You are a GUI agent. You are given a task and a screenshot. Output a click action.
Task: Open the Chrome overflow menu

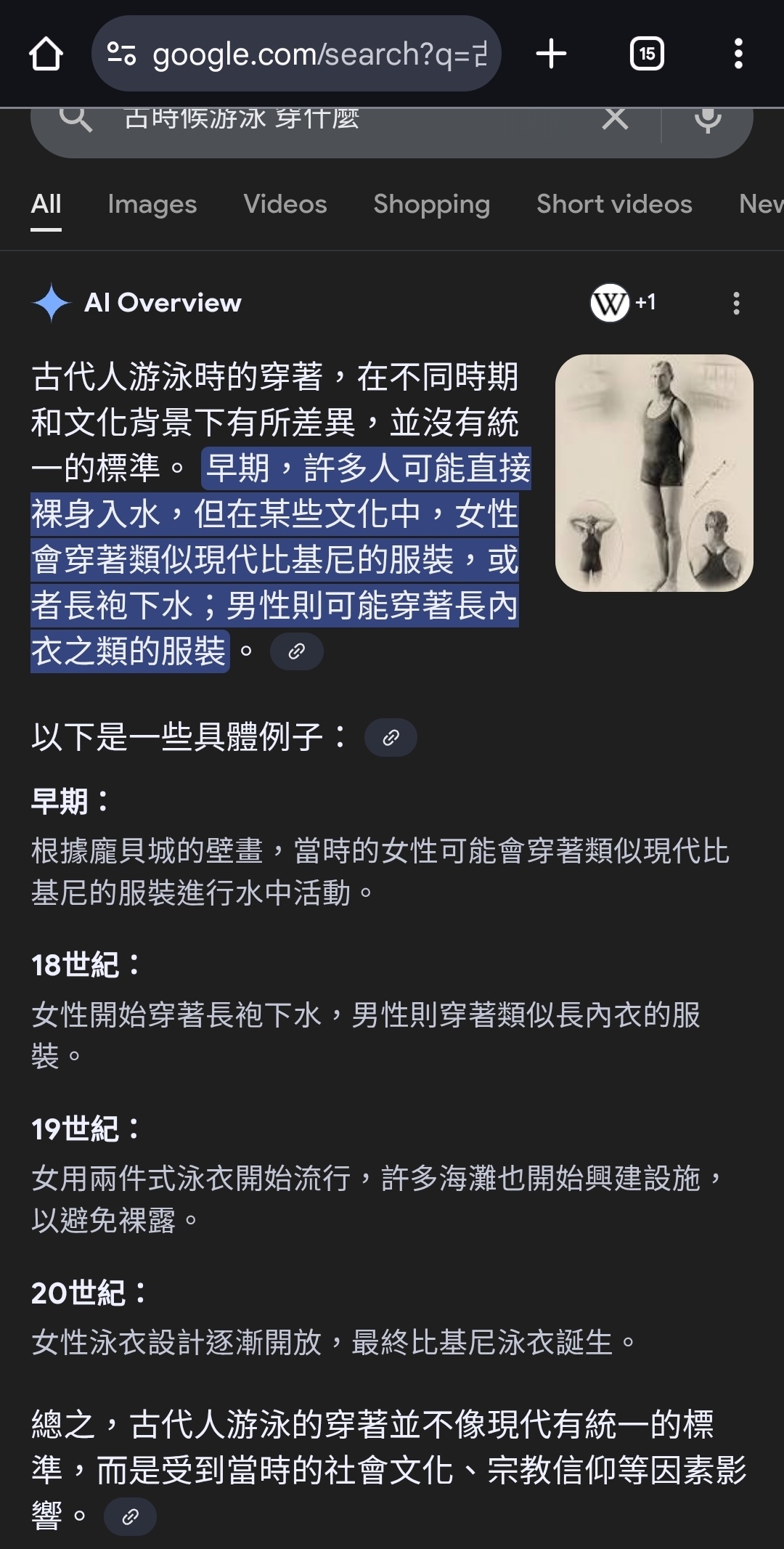pyautogui.click(x=738, y=54)
